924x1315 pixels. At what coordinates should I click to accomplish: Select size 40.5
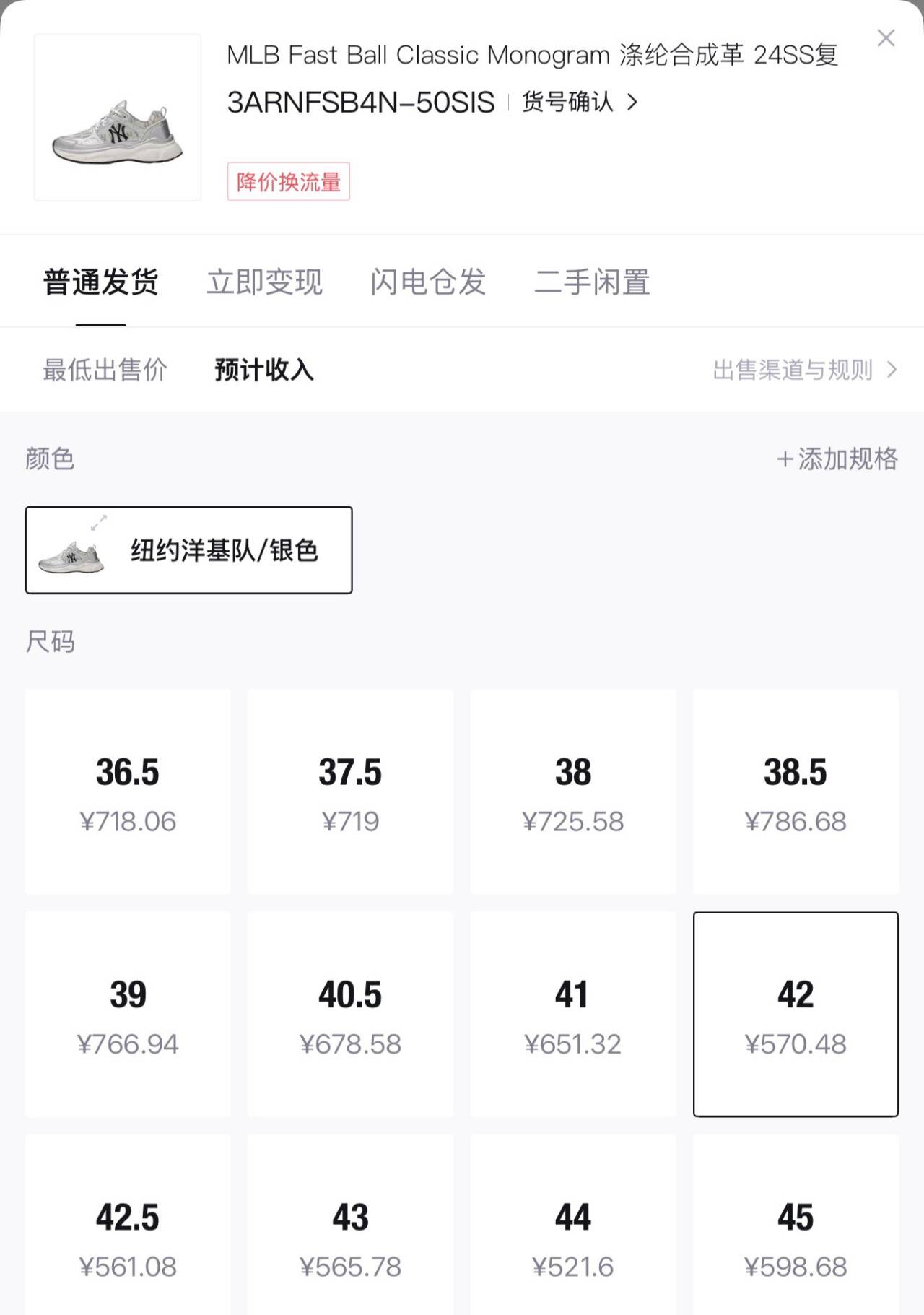coord(350,1014)
